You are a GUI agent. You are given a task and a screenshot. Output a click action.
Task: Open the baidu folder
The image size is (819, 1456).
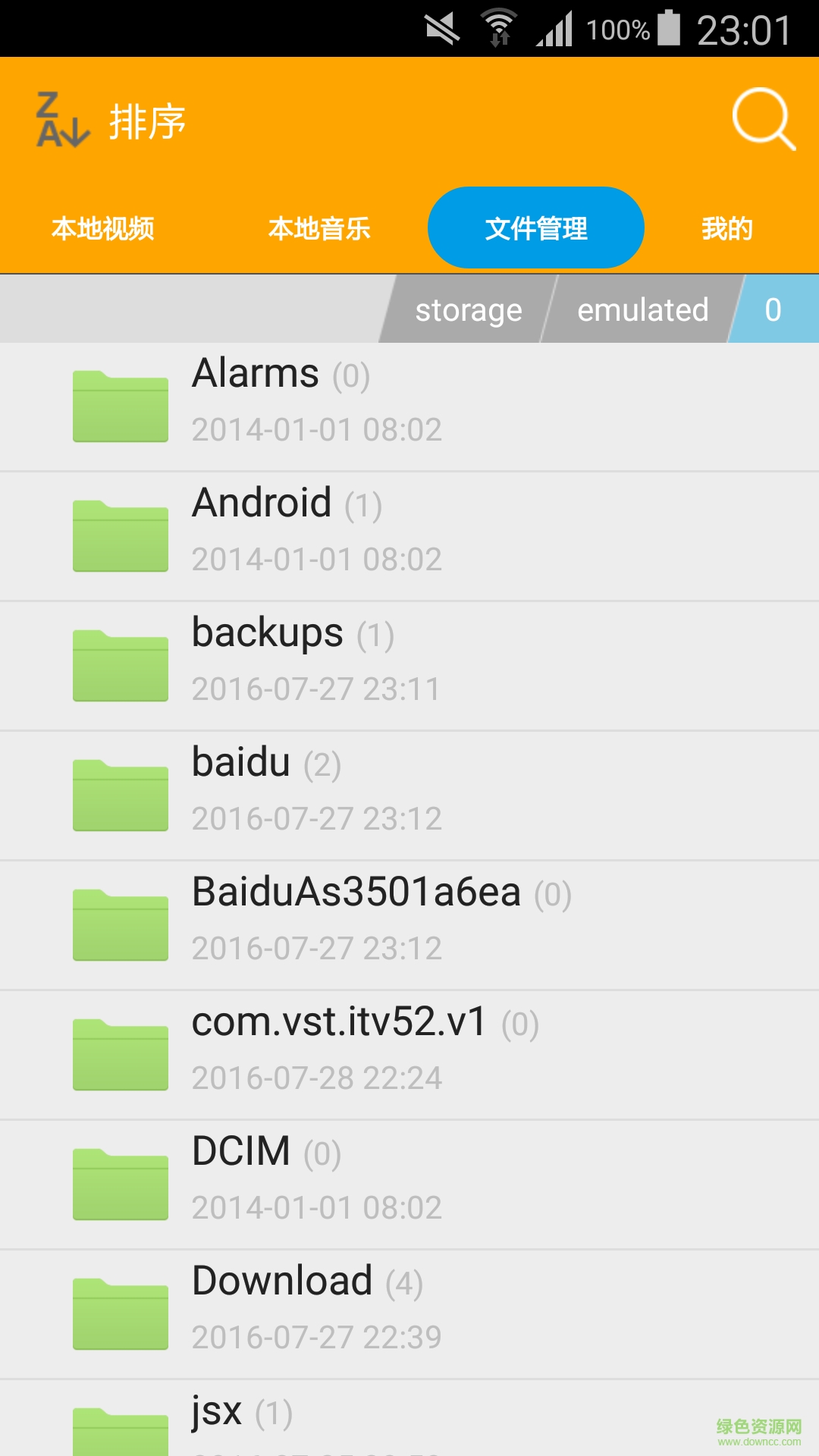tap(409, 795)
